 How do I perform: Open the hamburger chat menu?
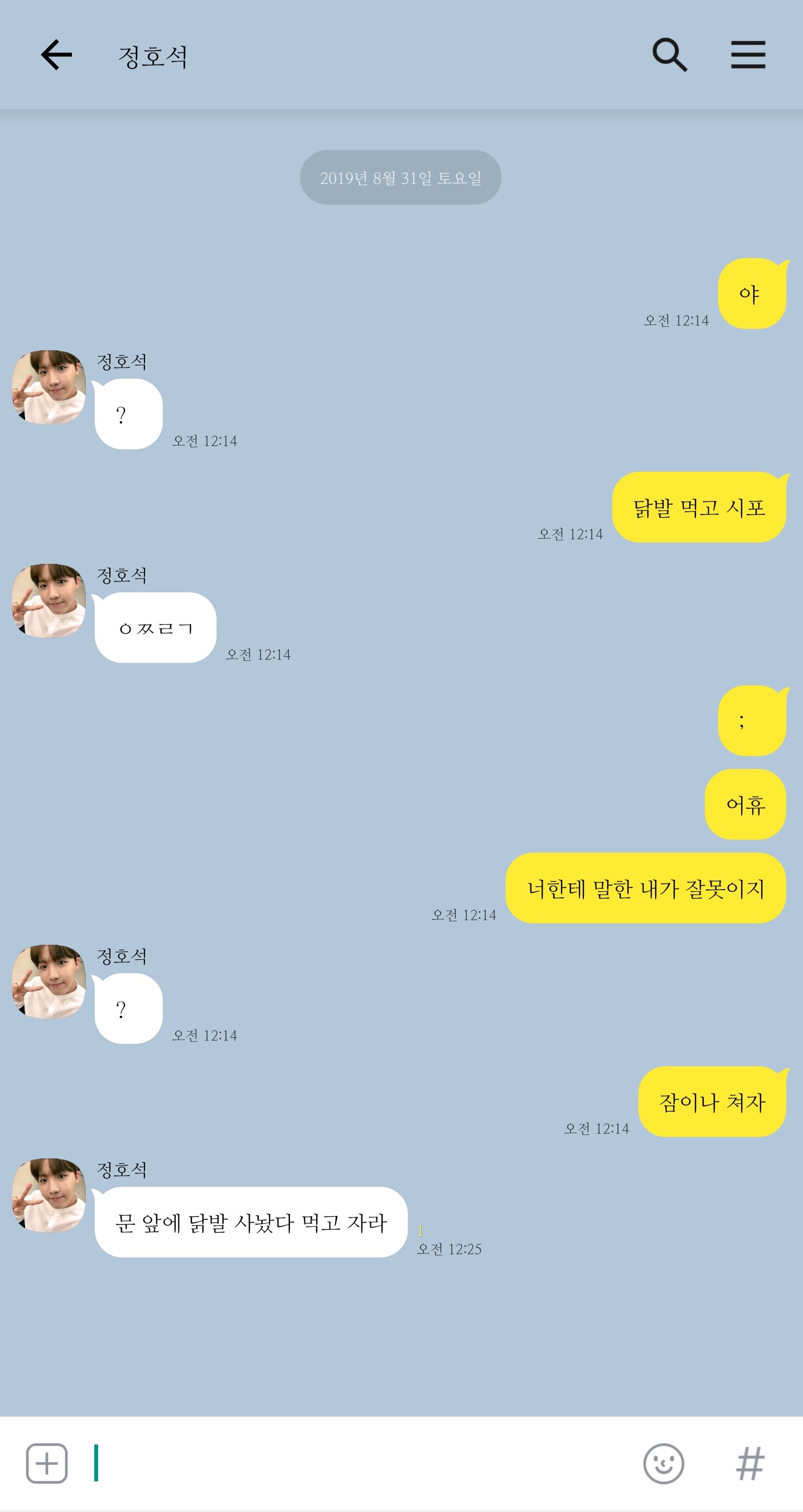(748, 55)
